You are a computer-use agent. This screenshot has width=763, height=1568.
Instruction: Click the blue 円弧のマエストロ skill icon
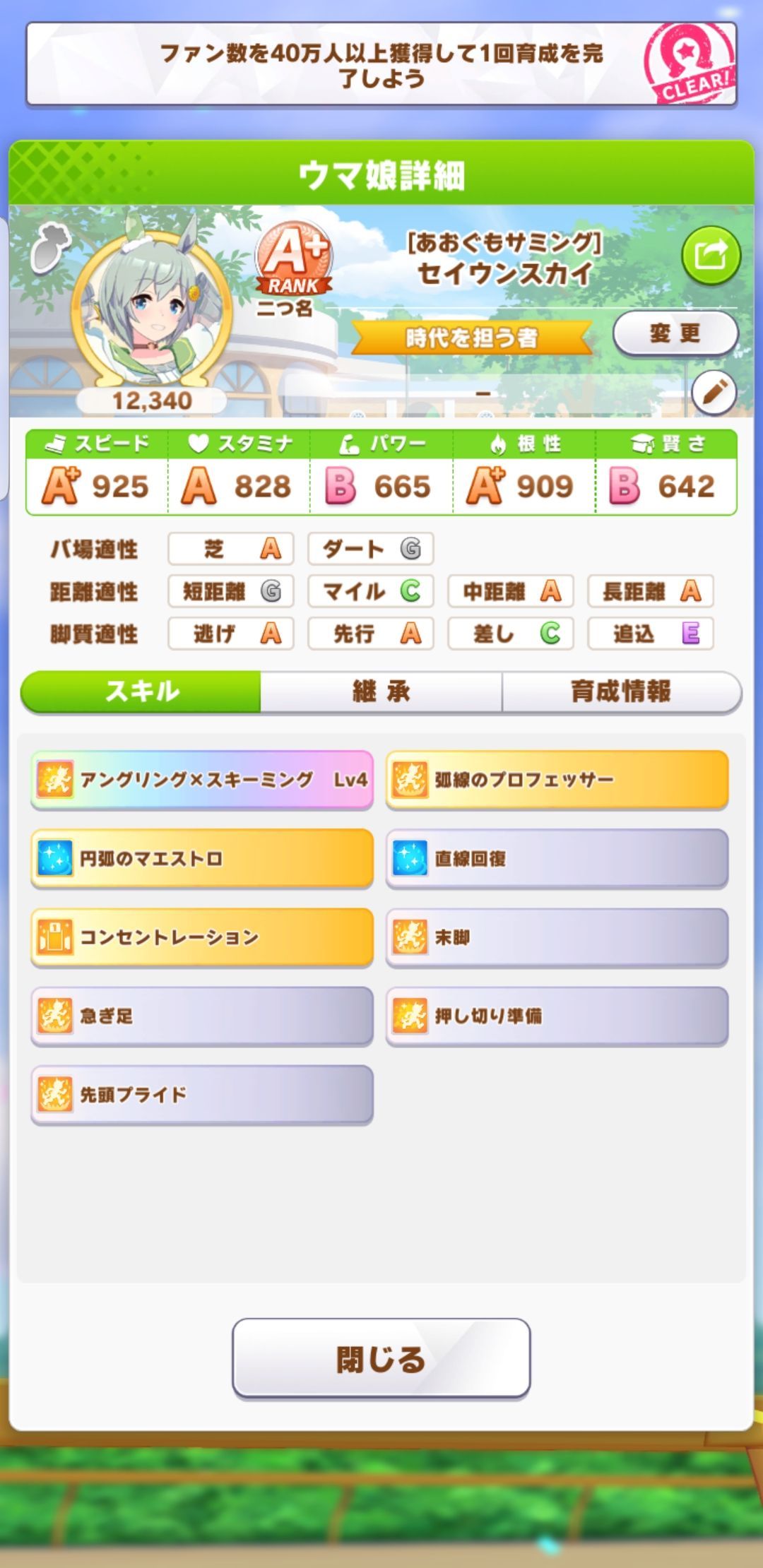pos(54,858)
